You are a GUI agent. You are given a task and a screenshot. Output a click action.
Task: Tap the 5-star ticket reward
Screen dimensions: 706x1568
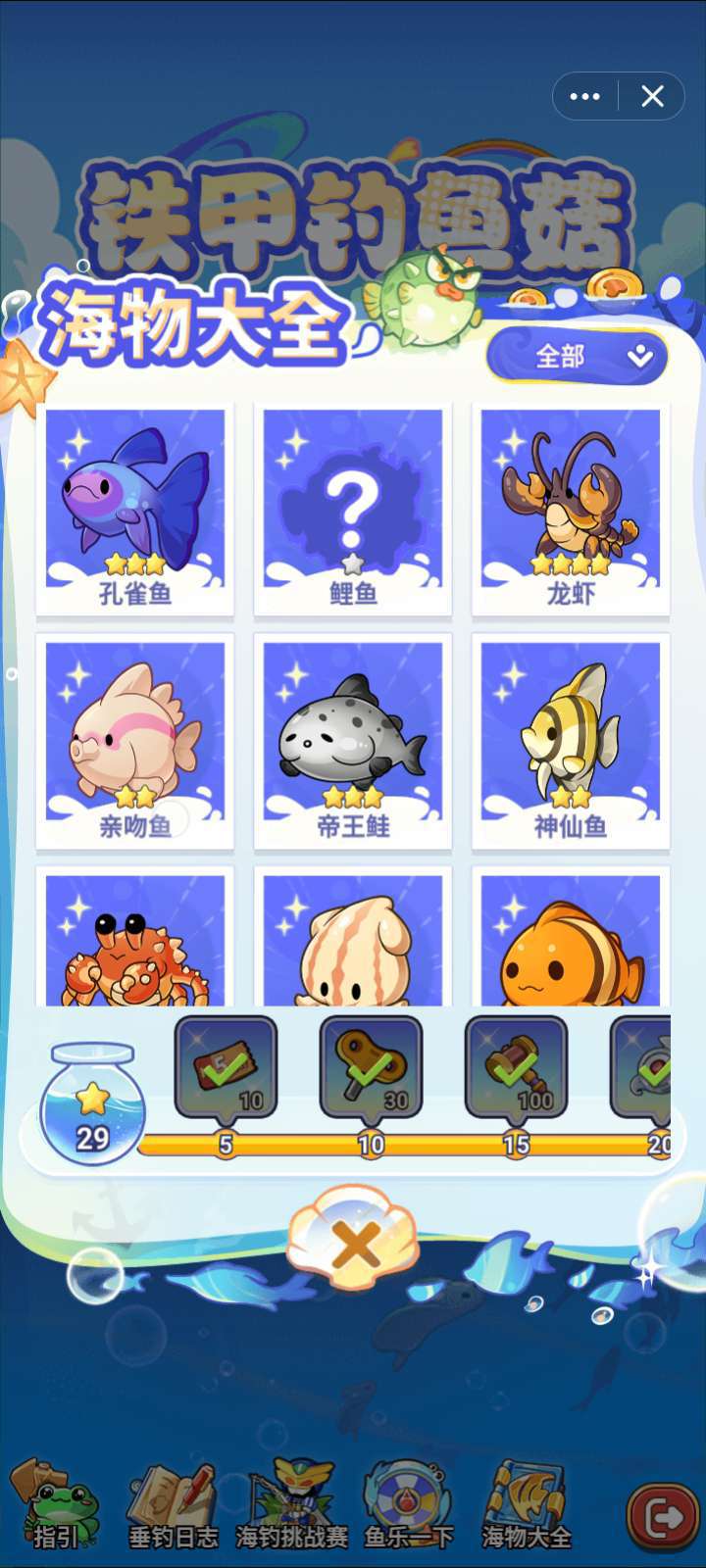(x=226, y=1068)
